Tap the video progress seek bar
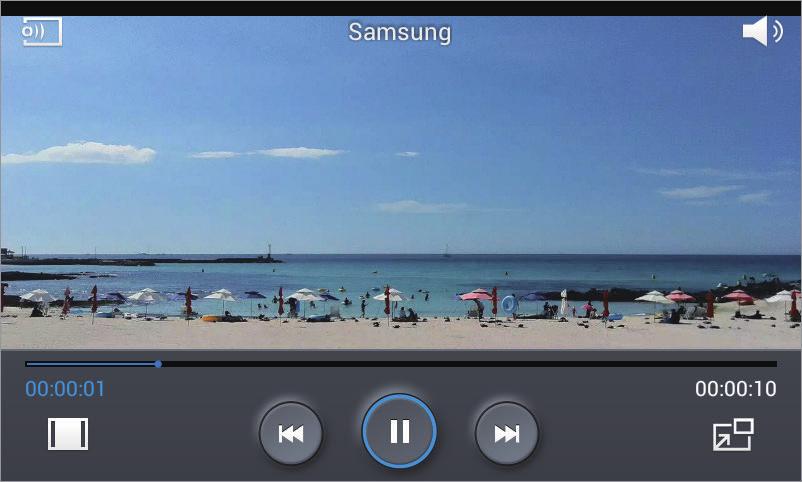Screen dimensions: 802x482 pyautogui.click(x=400, y=364)
